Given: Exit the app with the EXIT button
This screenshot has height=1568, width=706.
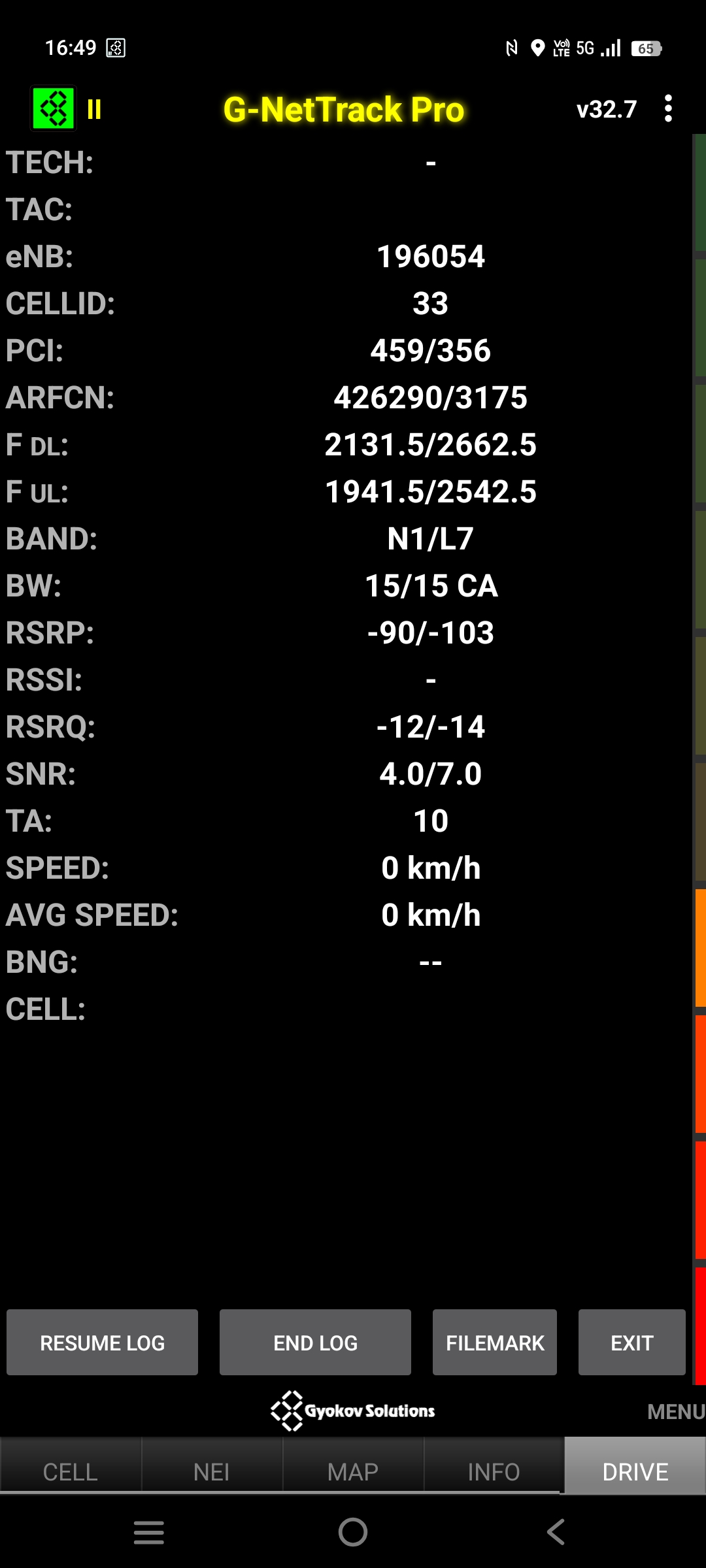Looking at the screenshot, I should pyautogui.click(x=631, y=1343).
